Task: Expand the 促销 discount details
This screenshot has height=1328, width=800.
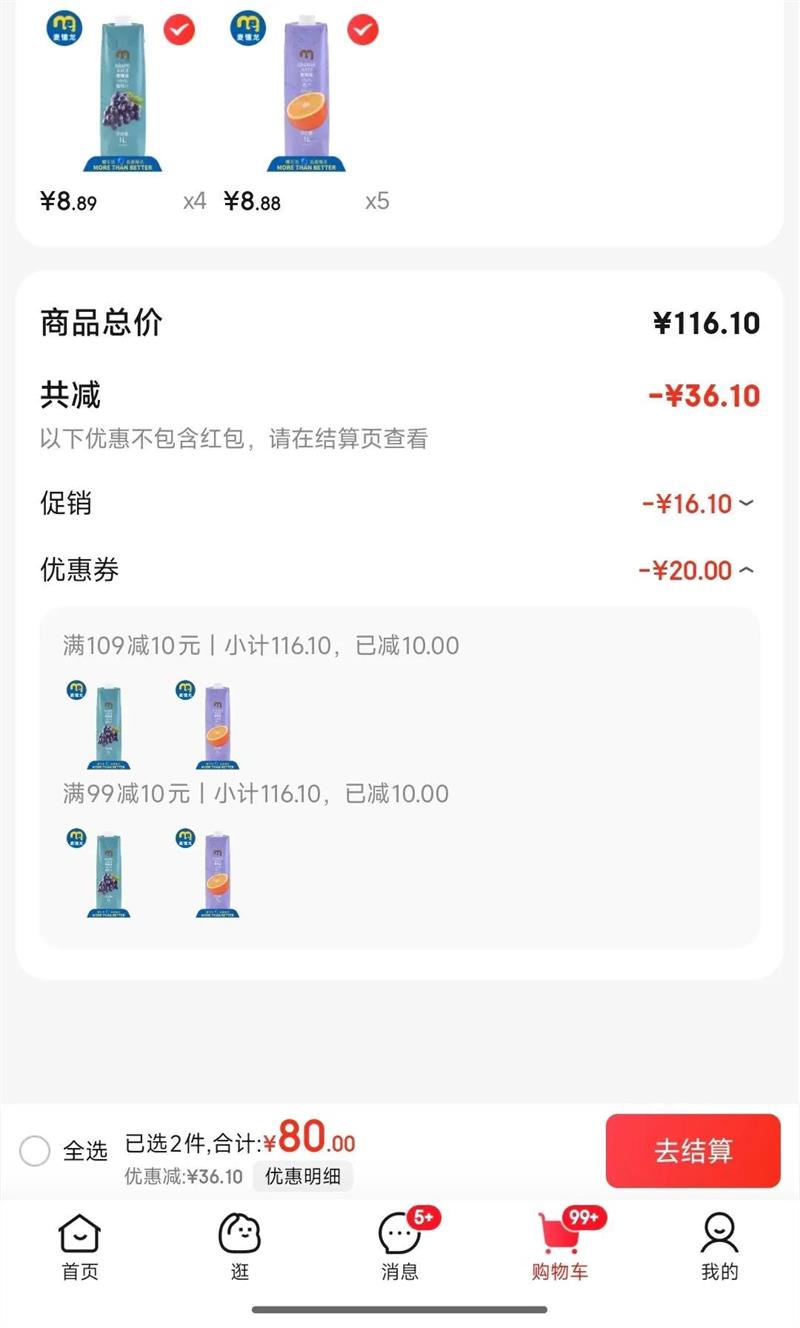Action: (x=698, y=503)
